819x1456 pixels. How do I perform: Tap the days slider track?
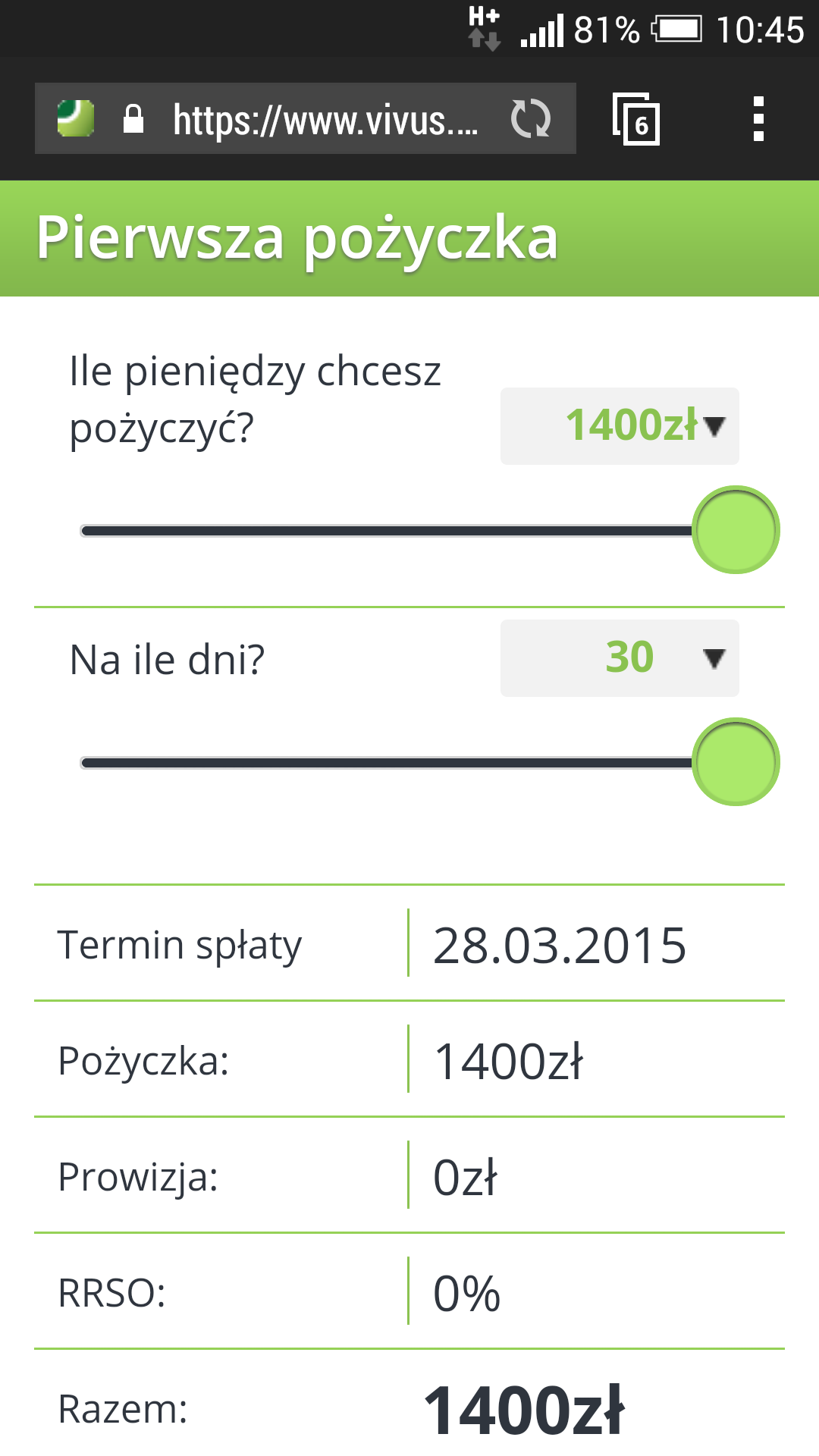pyautogui.click(x=379, y=762)
